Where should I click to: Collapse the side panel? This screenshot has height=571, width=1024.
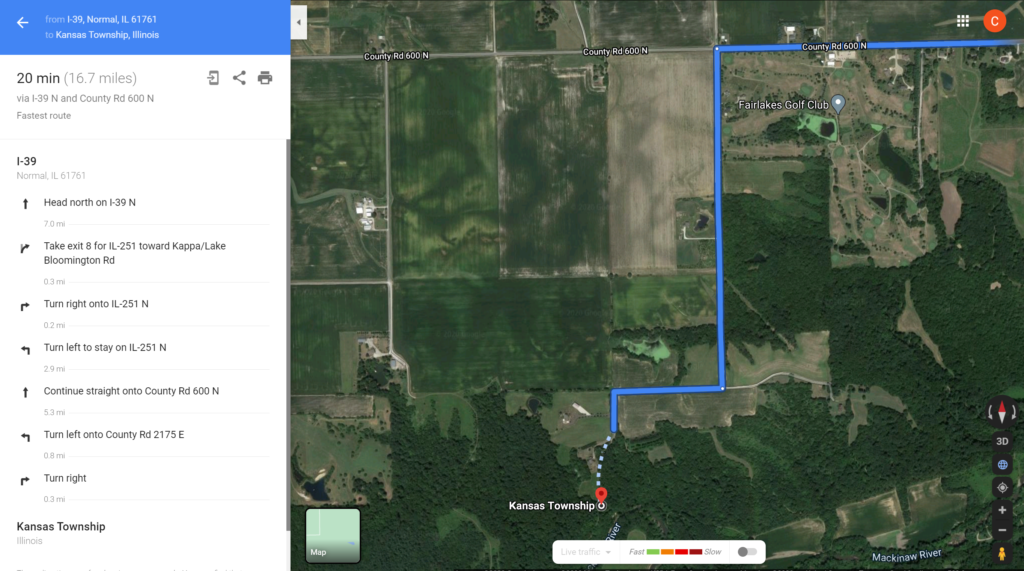pyautogui.click(x=298, y=23)
